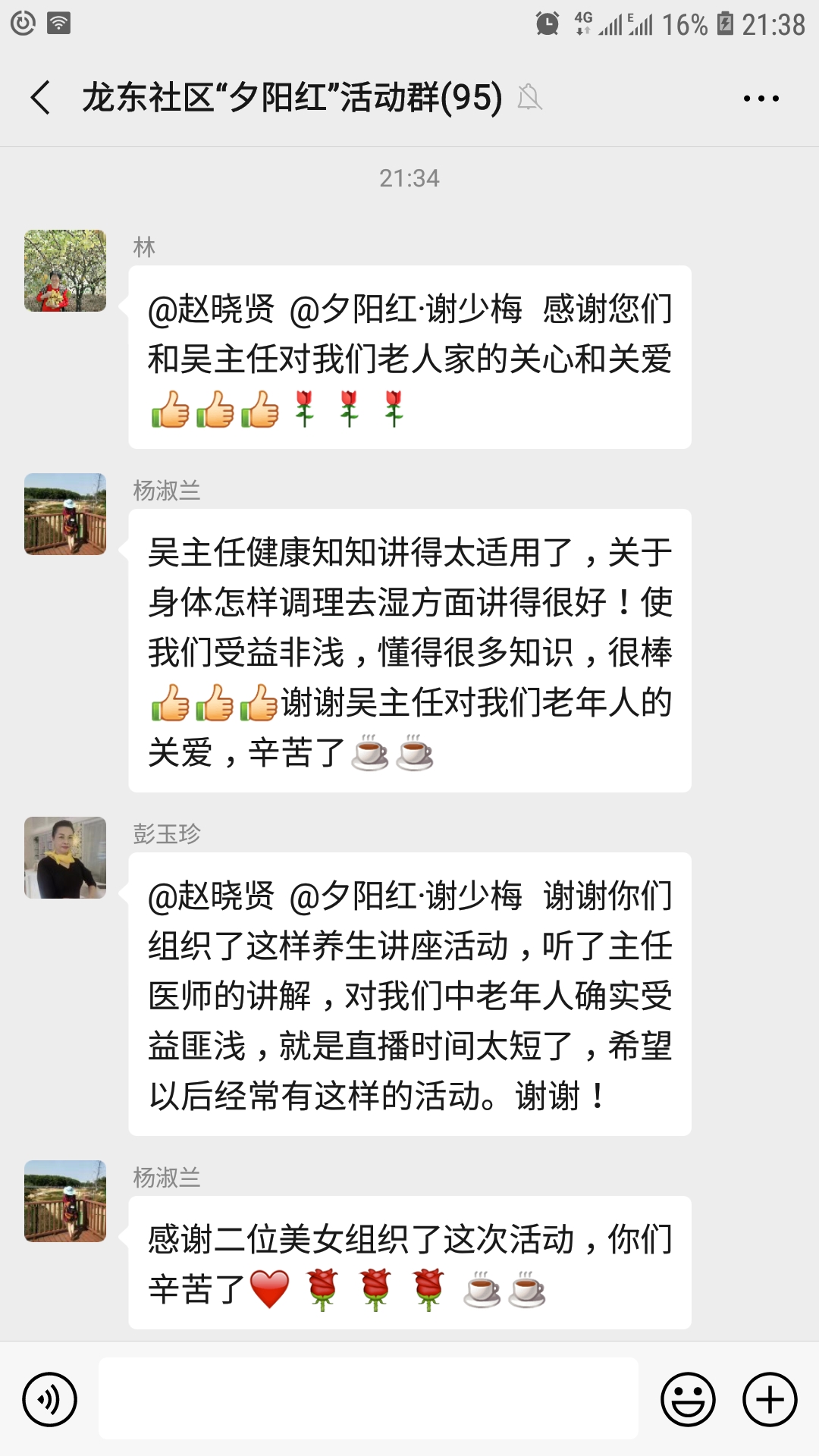Open the emoji picker
Screen dimensions: 819x1456
pos(688,1399)
